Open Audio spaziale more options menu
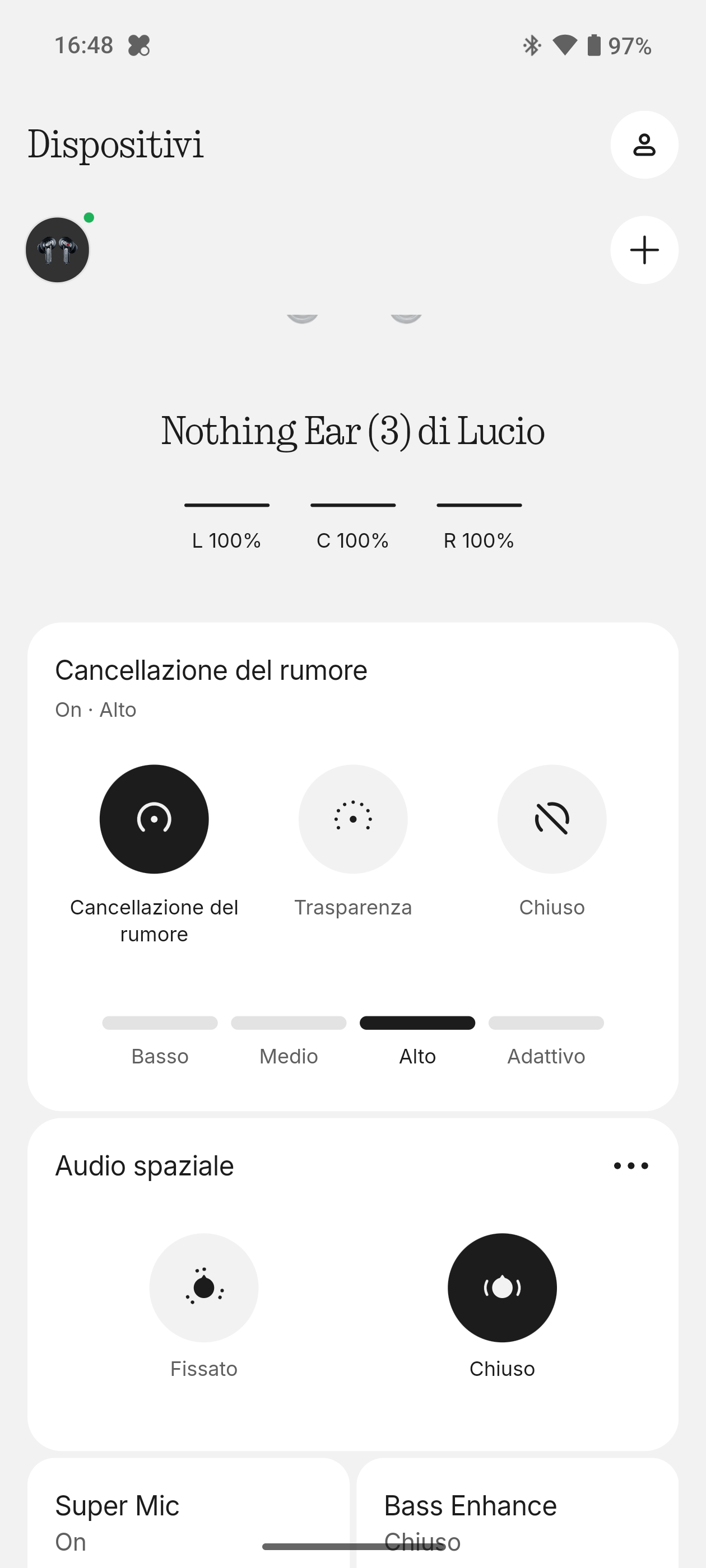 (x=630, y=1166)
